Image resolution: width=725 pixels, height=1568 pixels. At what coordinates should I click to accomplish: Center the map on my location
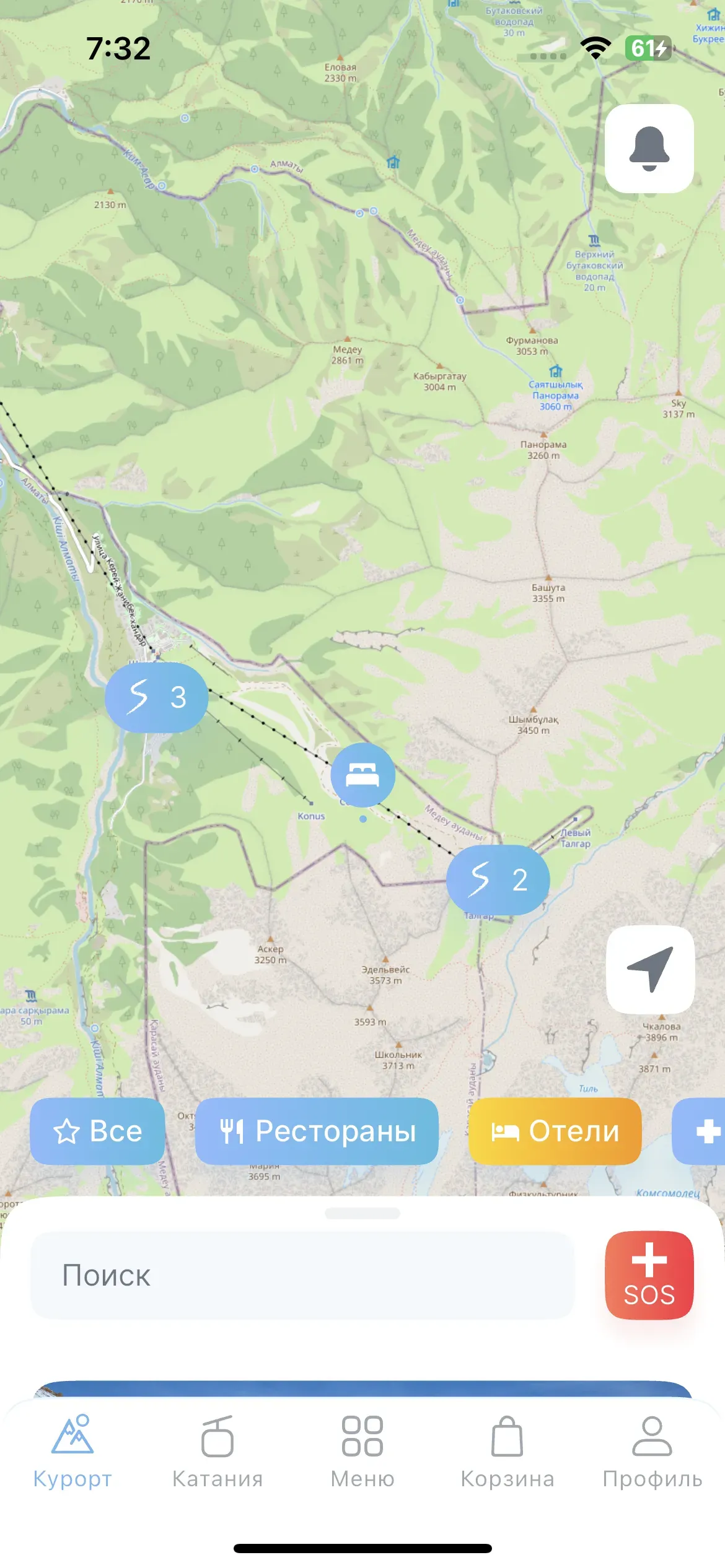650,969
